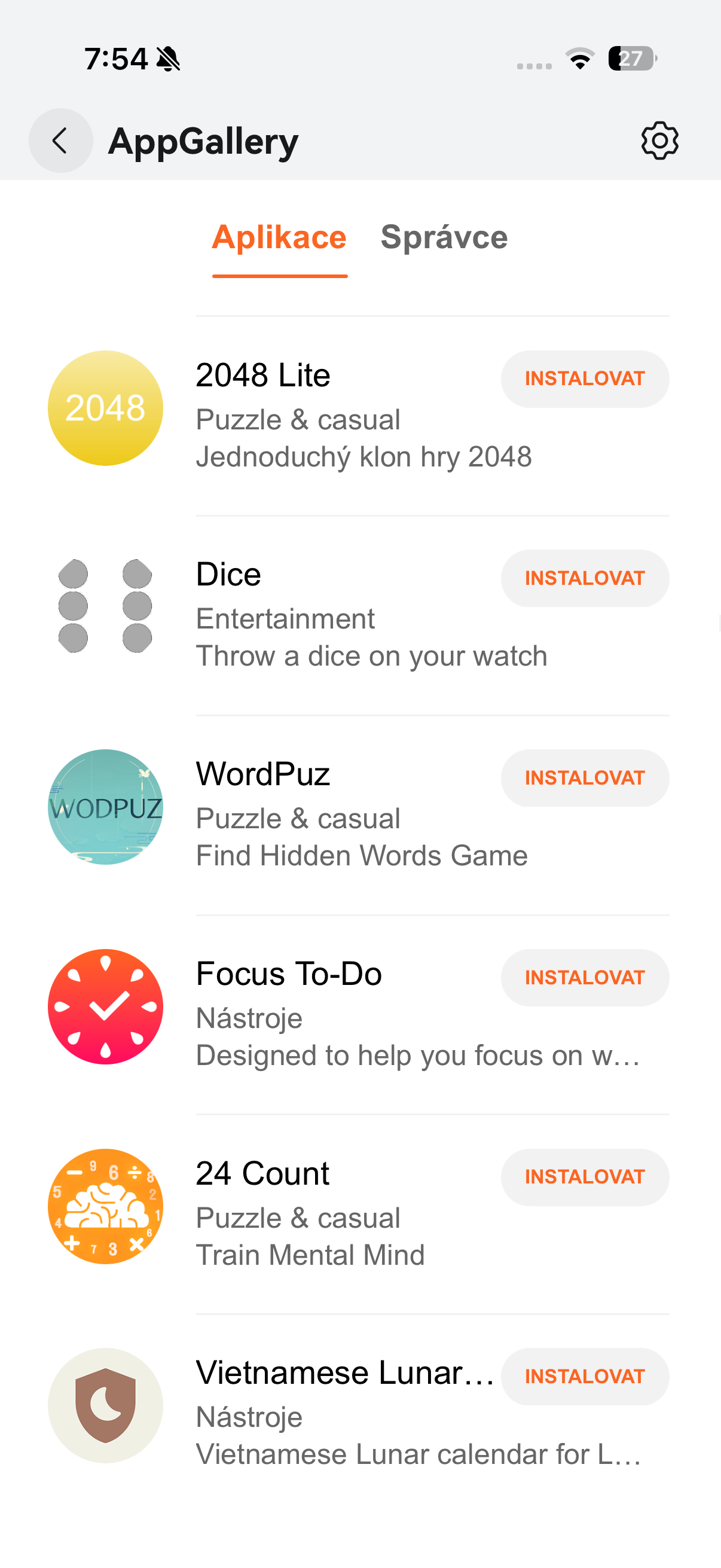Switch to the Správce tab

coord(444,237)
